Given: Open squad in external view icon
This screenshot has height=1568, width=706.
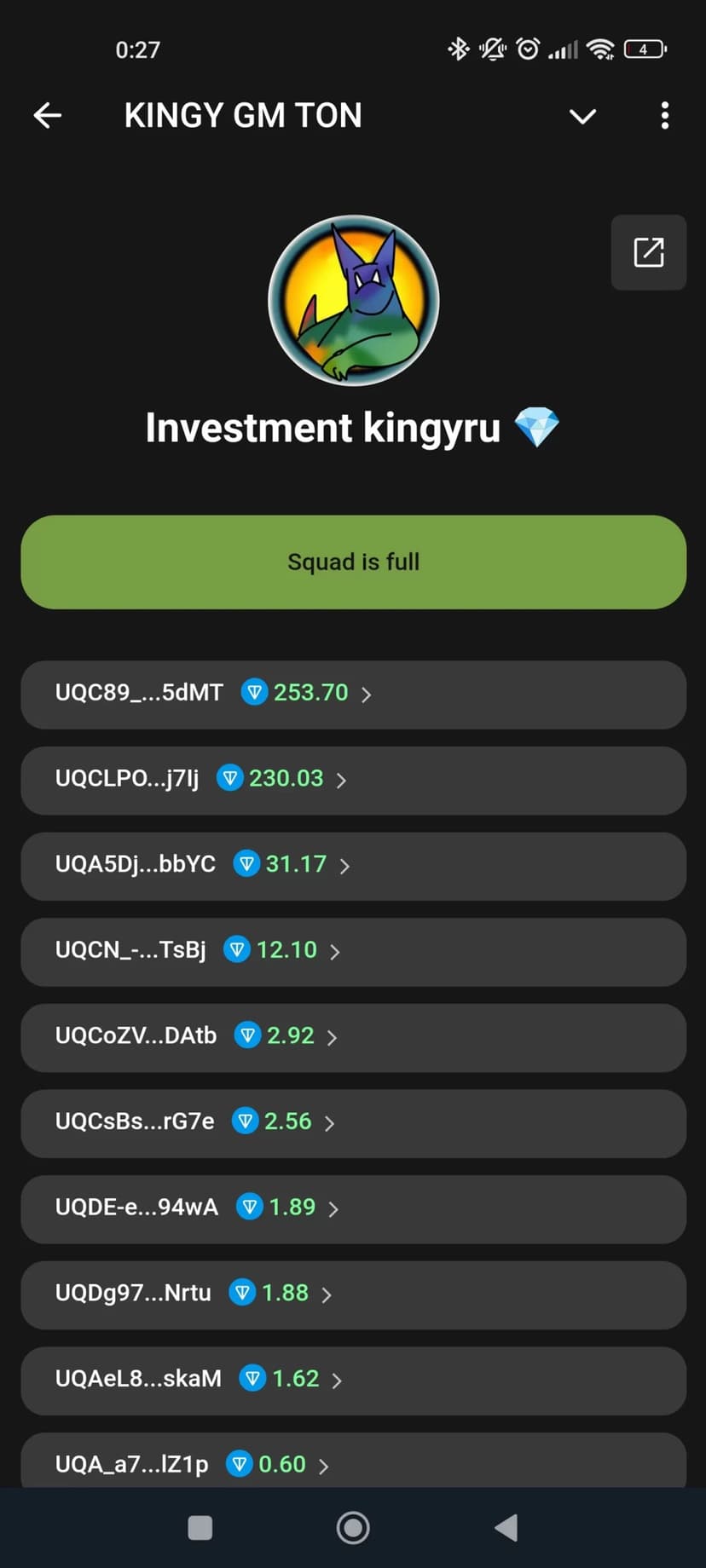Looking at the screenshot, I should click(x=648, y=252).
